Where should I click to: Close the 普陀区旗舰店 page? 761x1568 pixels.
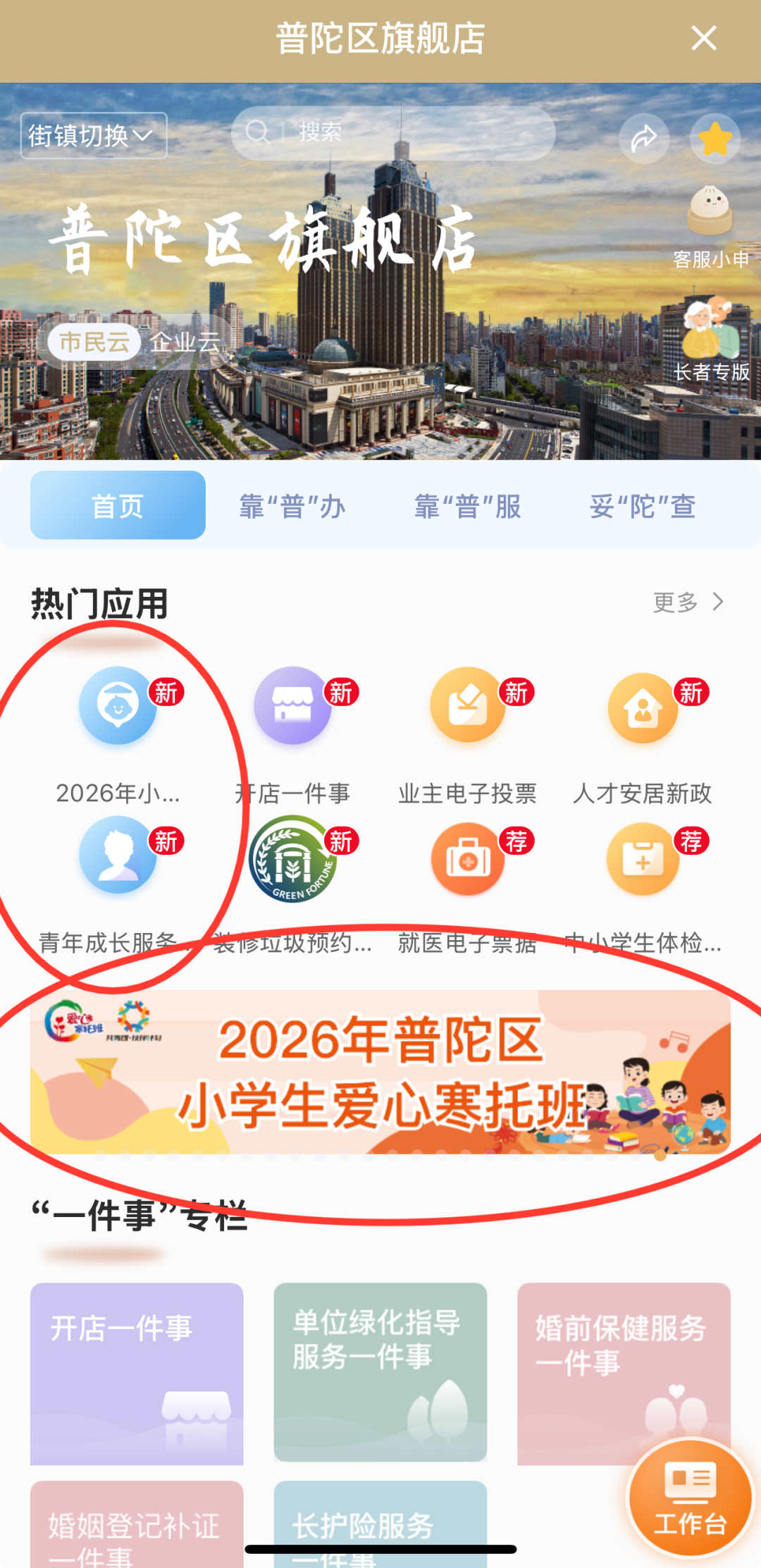pos(703,38)
